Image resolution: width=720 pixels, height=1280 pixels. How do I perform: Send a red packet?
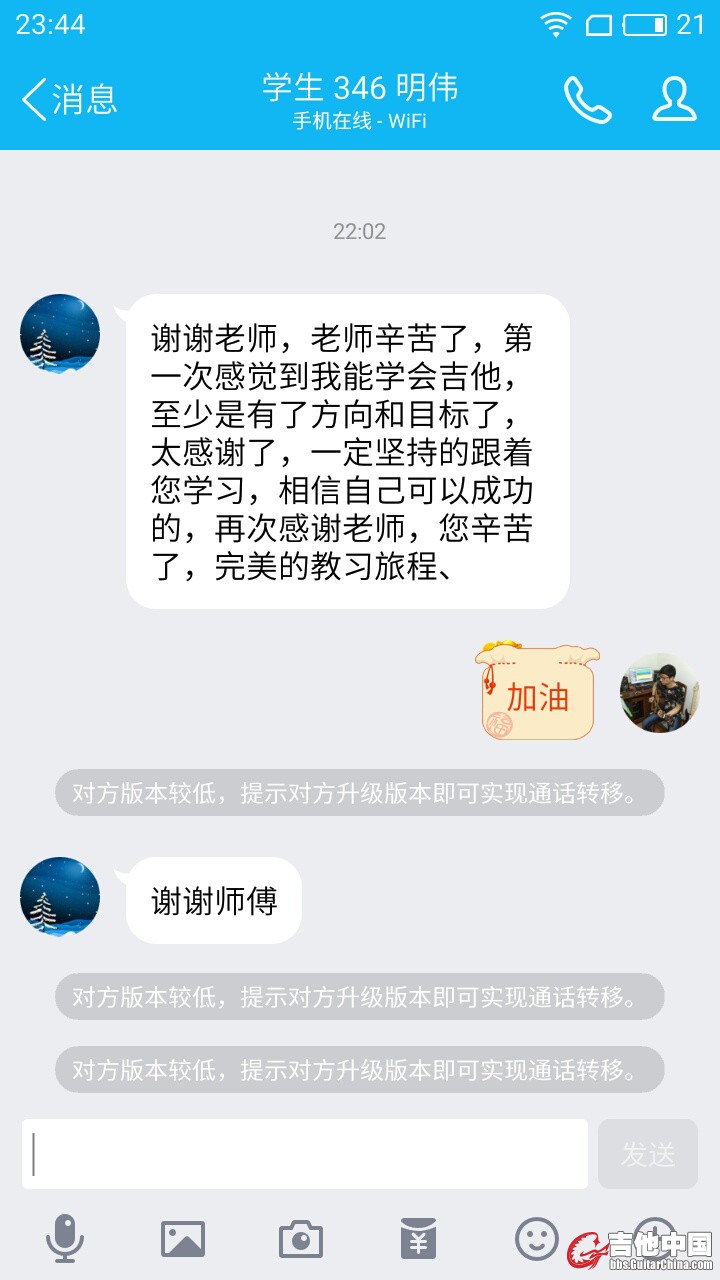click(x=418, y=1238)
